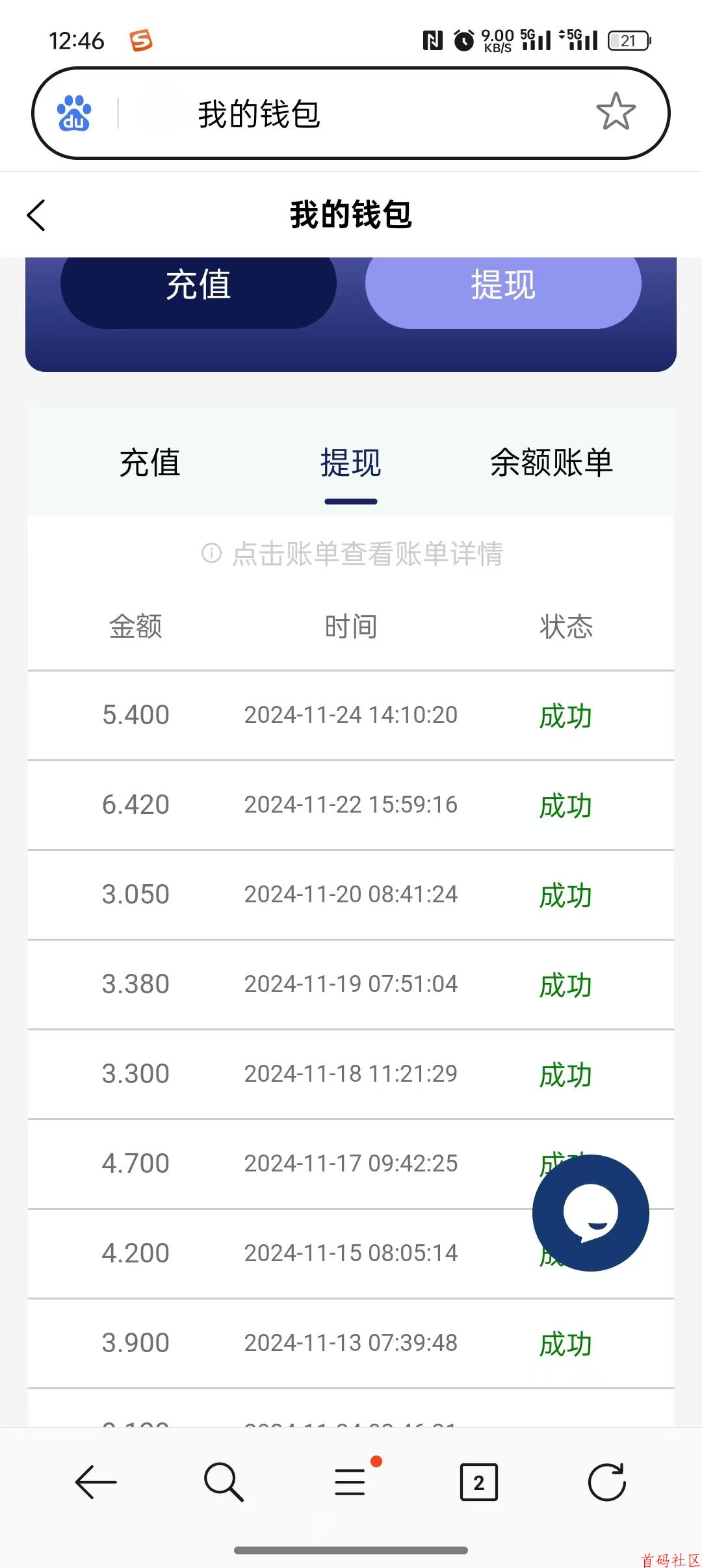The image size is (702, 1568).
Task: Open the floating customer service chat bubble
Action: tap(590, 1213)
